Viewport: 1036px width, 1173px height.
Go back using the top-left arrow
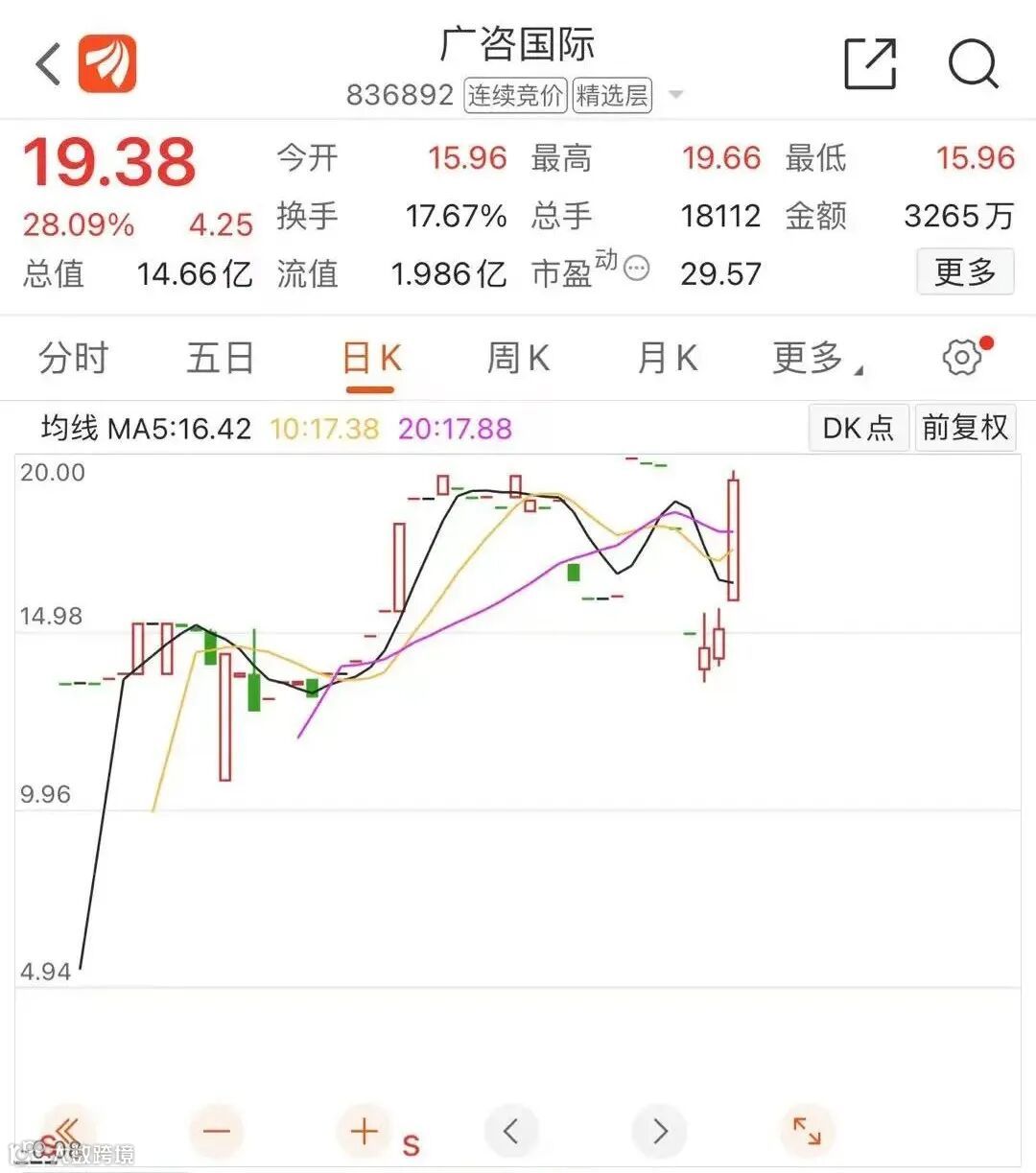click(x=48, y=65)
